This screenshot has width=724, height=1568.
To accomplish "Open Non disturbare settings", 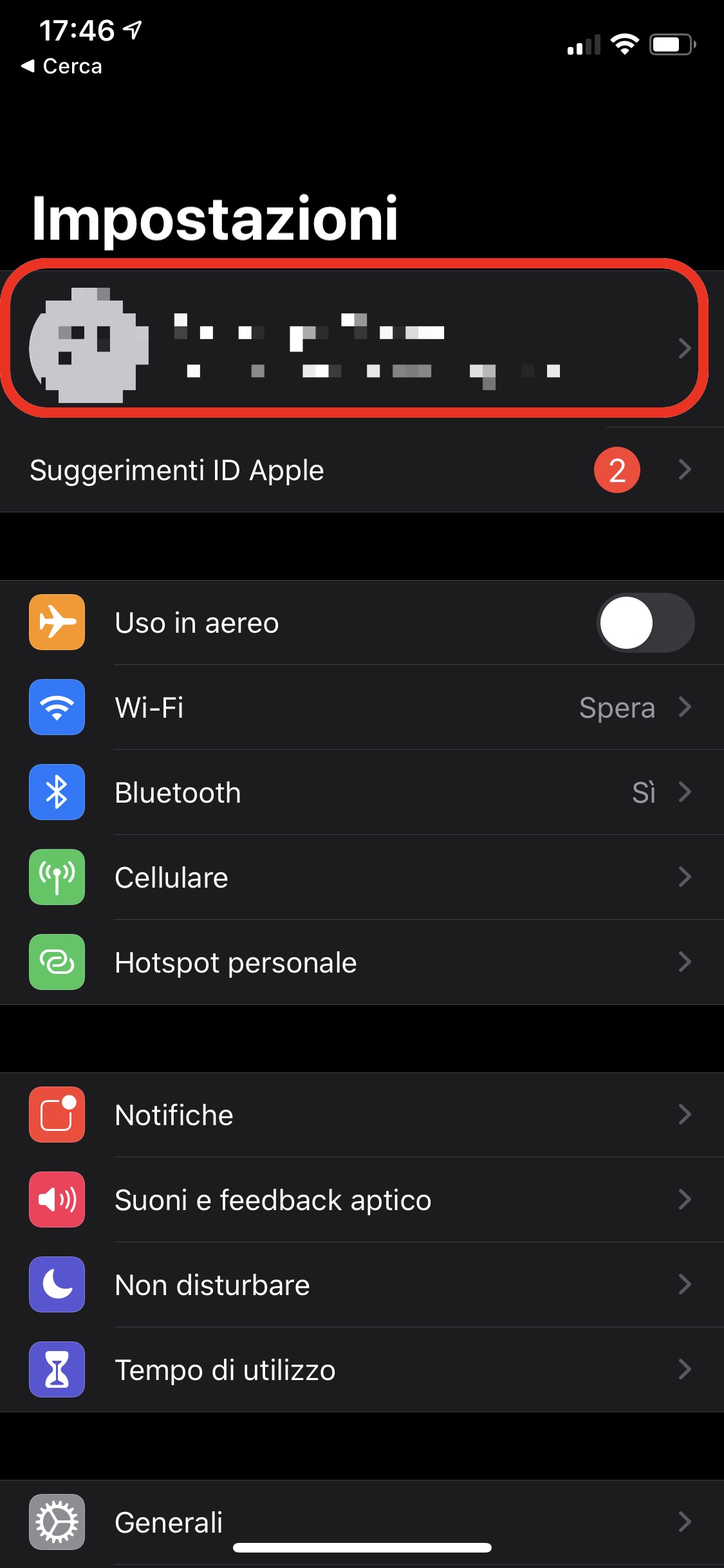I will (x=360, y=1285).
